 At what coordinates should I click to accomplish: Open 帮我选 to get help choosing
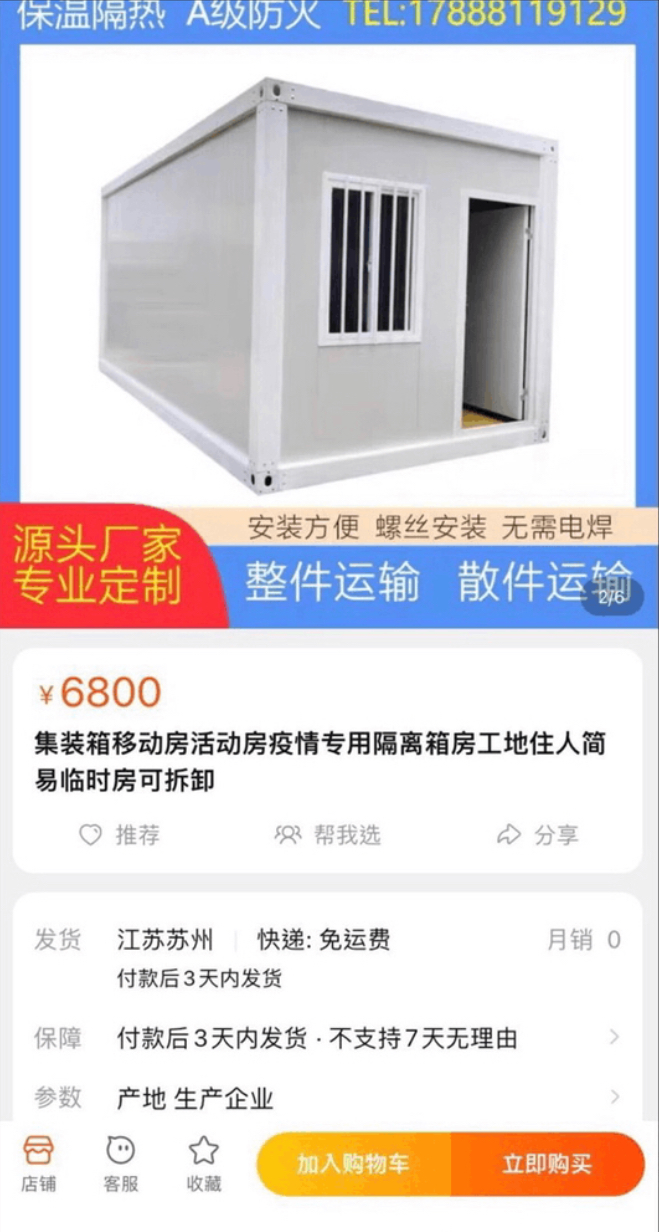[328, 835]
